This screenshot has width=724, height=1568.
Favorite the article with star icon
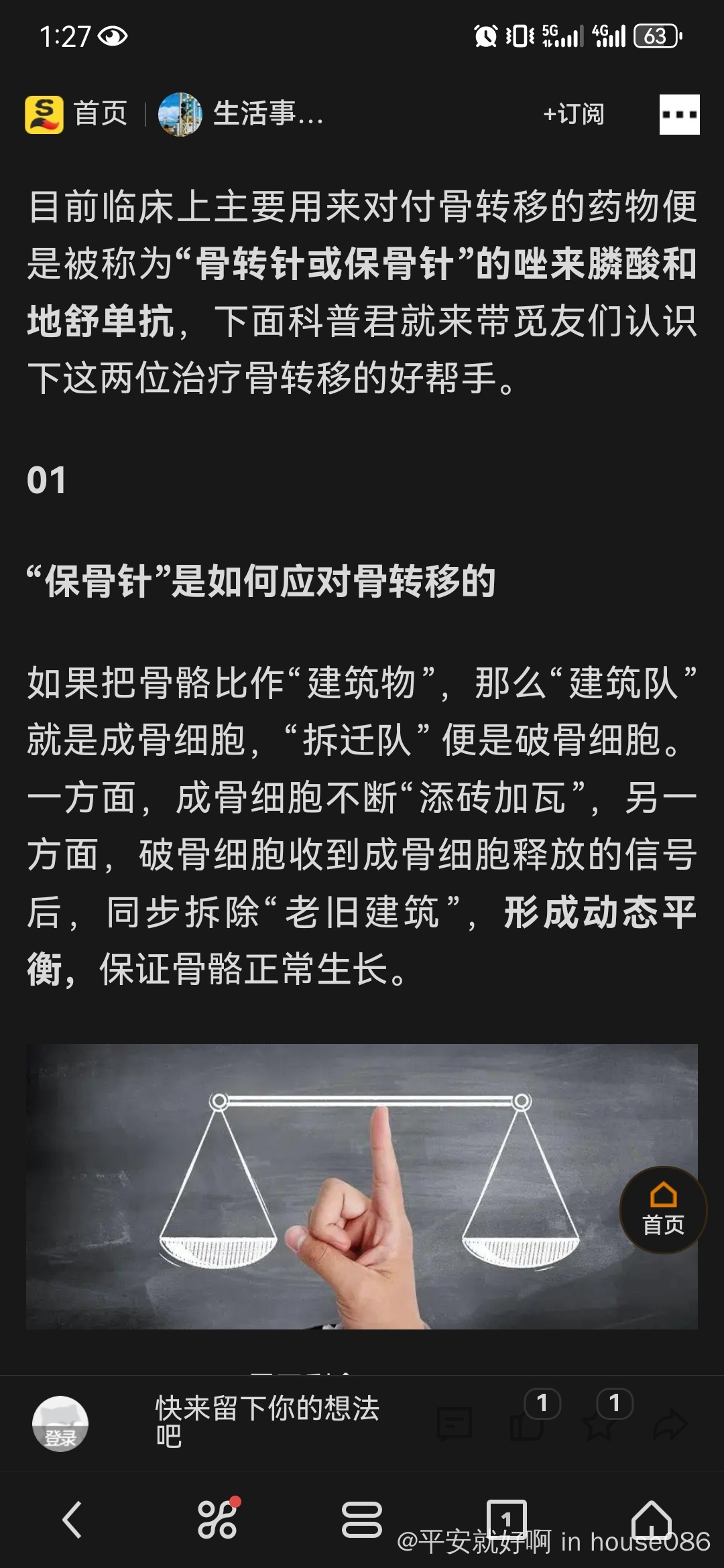[599, 1423]
